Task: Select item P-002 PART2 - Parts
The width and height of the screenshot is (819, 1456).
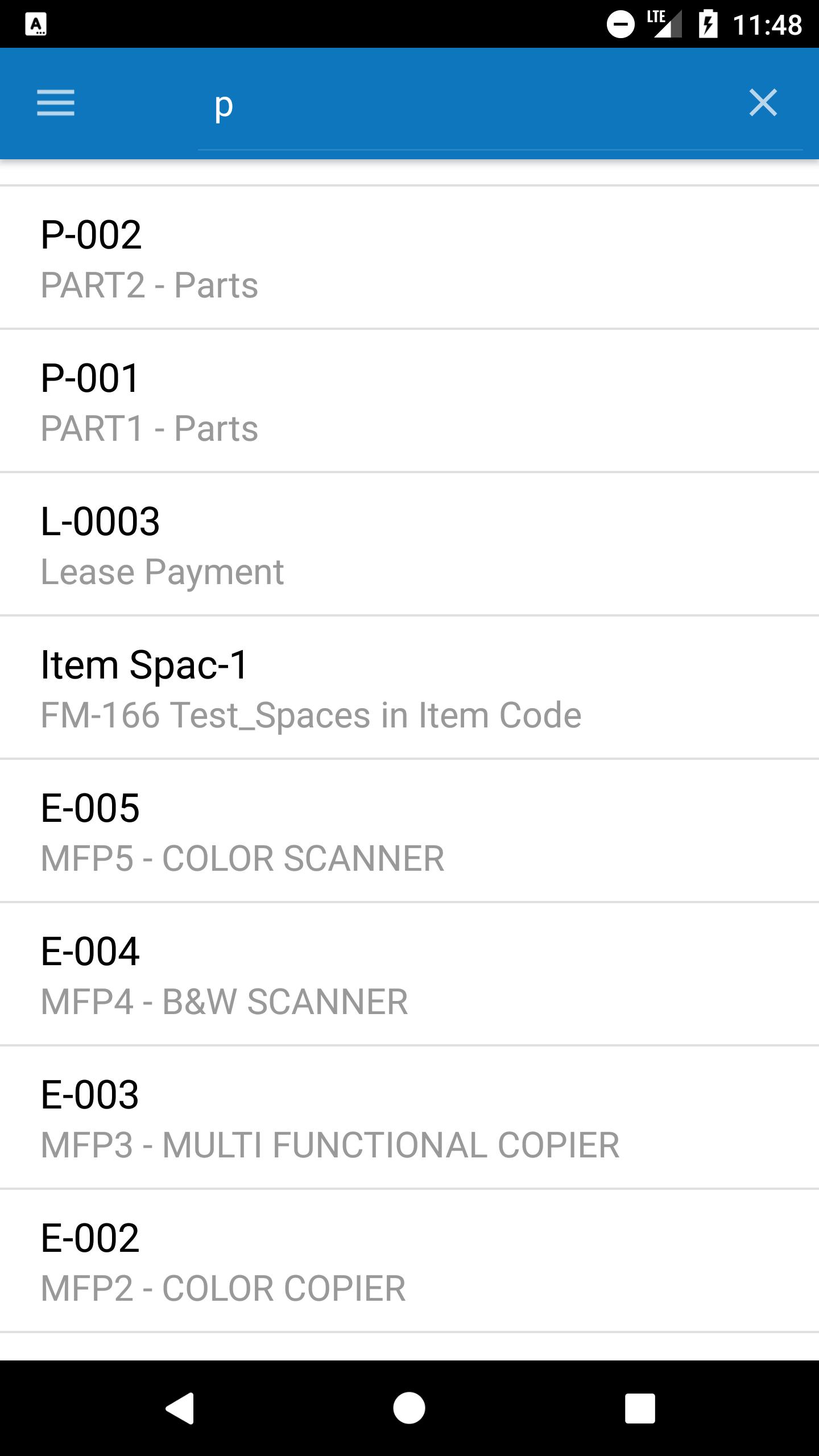Action: click(409, 258)
